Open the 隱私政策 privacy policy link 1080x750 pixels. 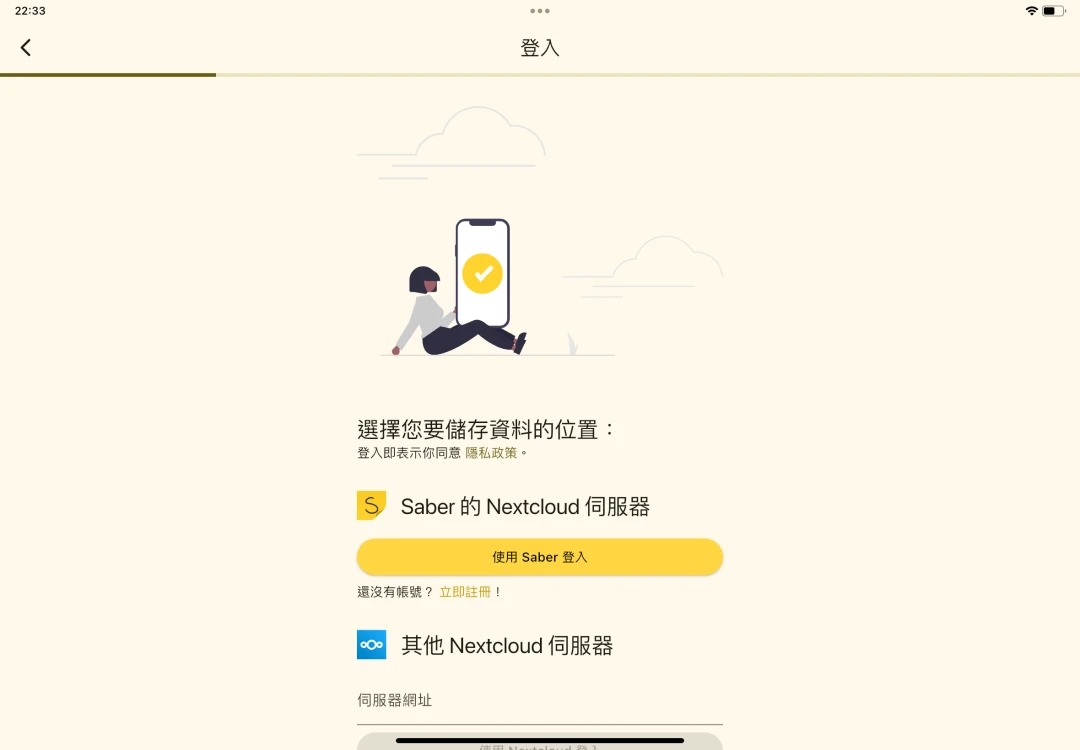(491, 453)
